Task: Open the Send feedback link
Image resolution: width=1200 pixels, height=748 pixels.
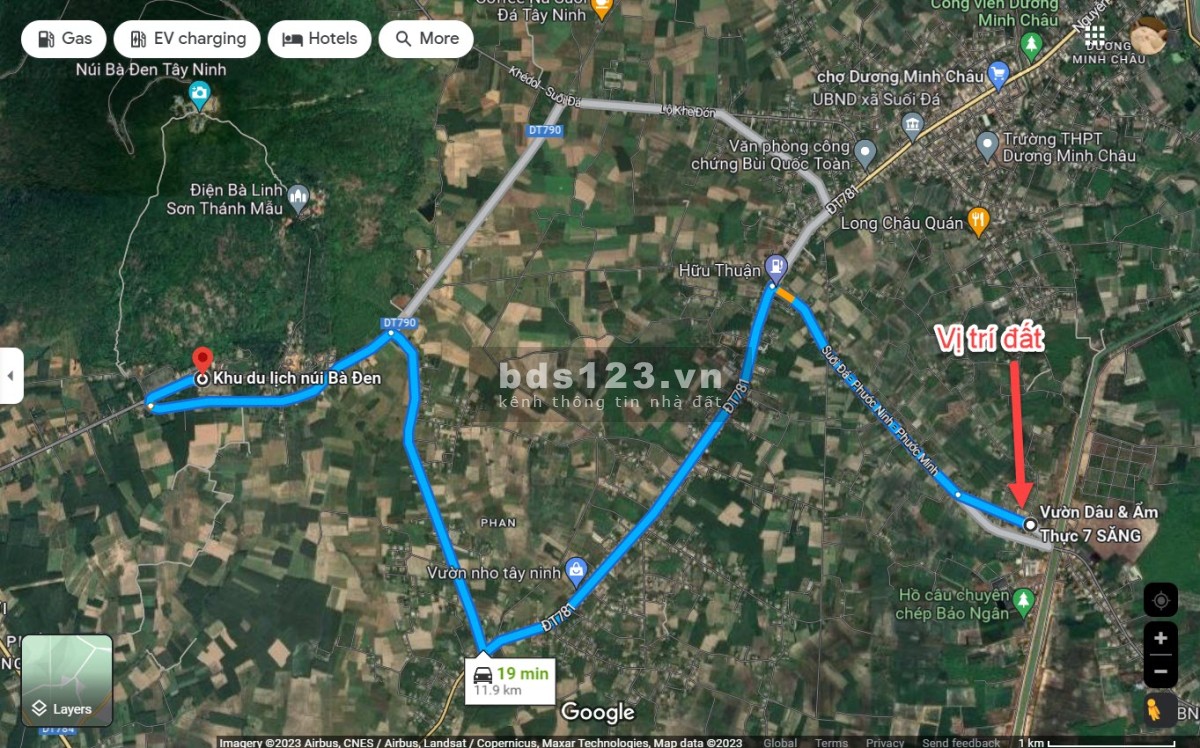Action: click(x=961, y=742)
